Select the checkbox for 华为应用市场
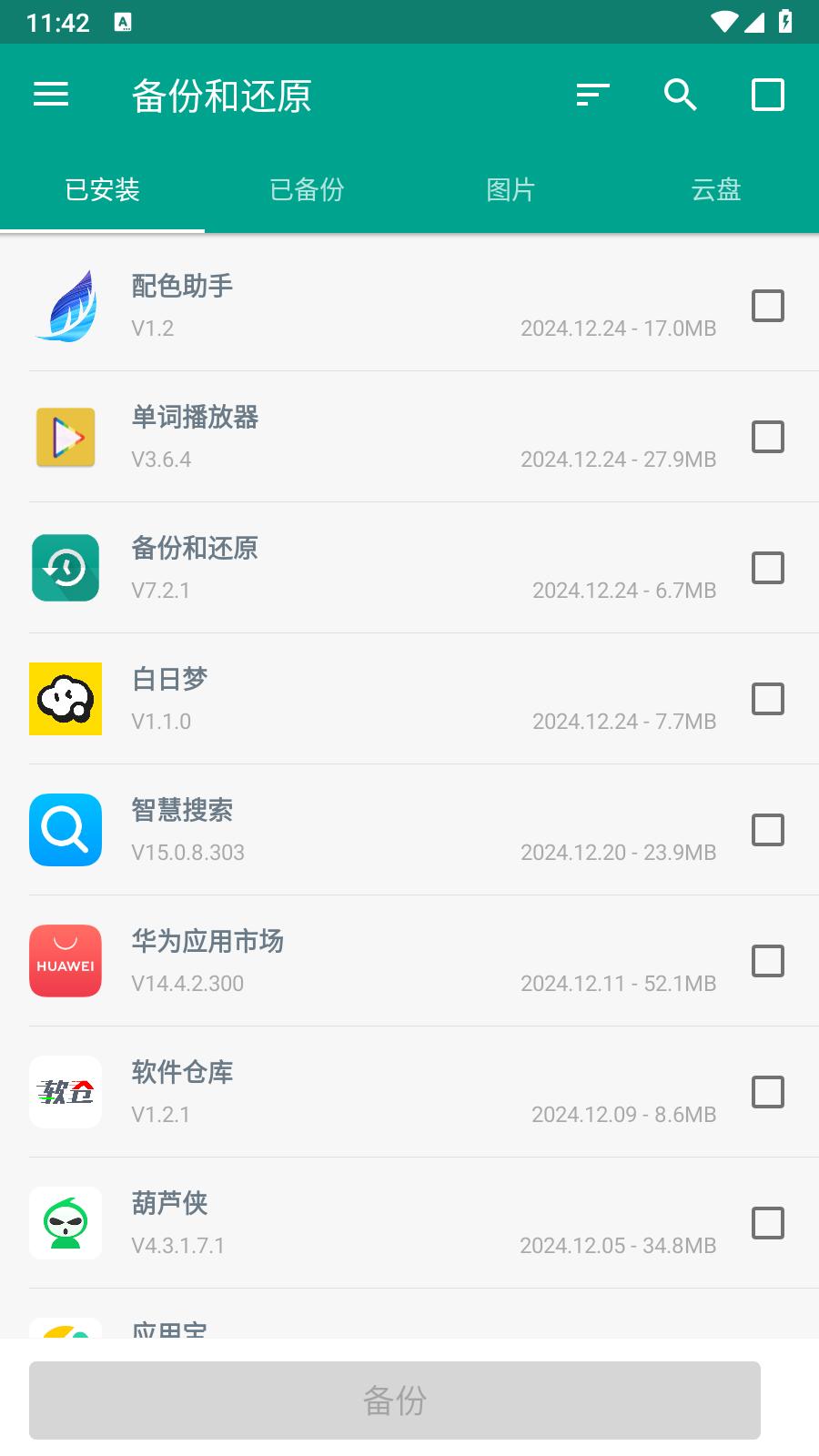Image resolution: width=819 pixels, height=1456 pixels. coord(768,961)
